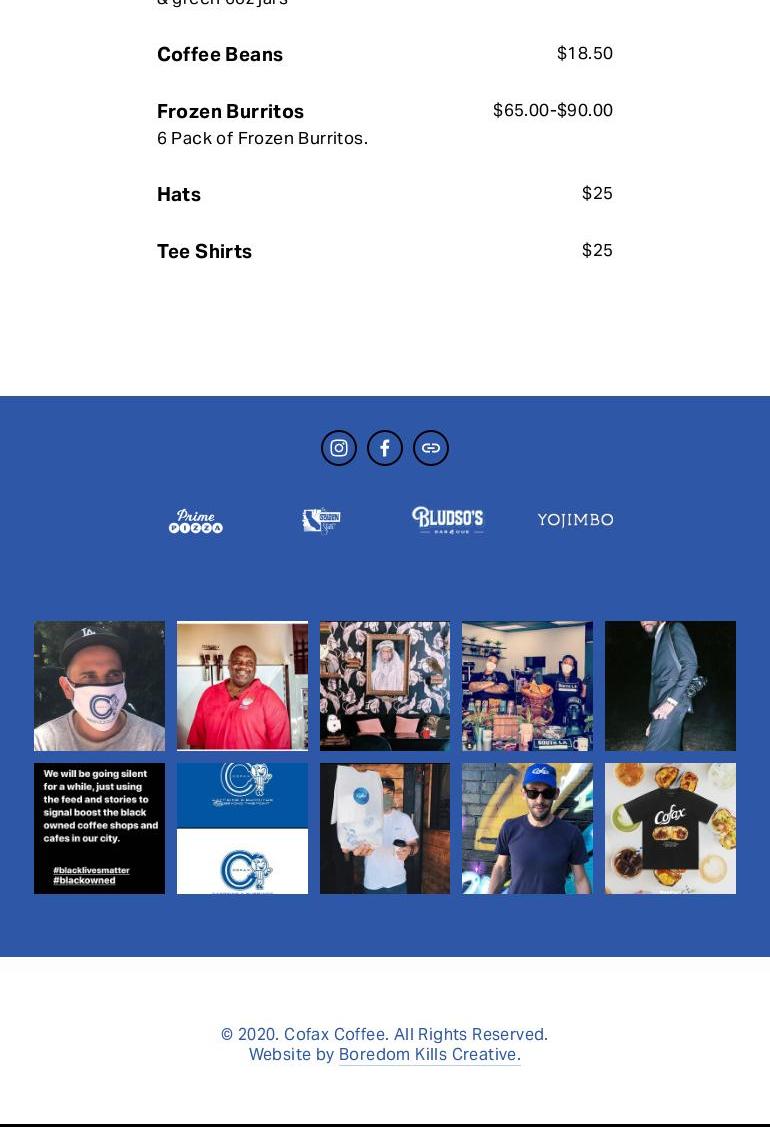
Task: Tap the chain link icon in the footer
Action: (431, 448)
